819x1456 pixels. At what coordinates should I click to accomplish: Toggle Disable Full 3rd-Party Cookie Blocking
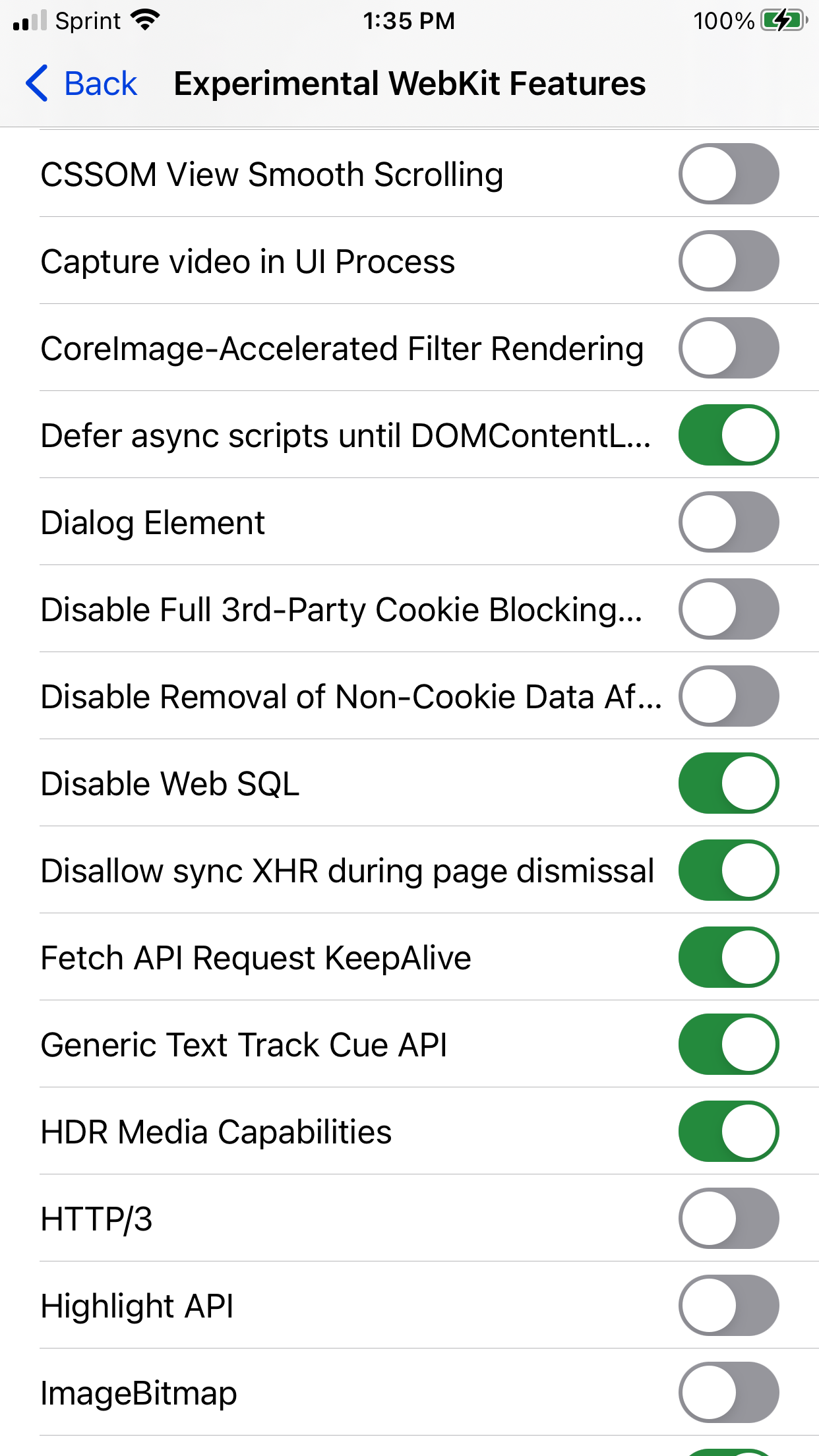click(728, 609)
